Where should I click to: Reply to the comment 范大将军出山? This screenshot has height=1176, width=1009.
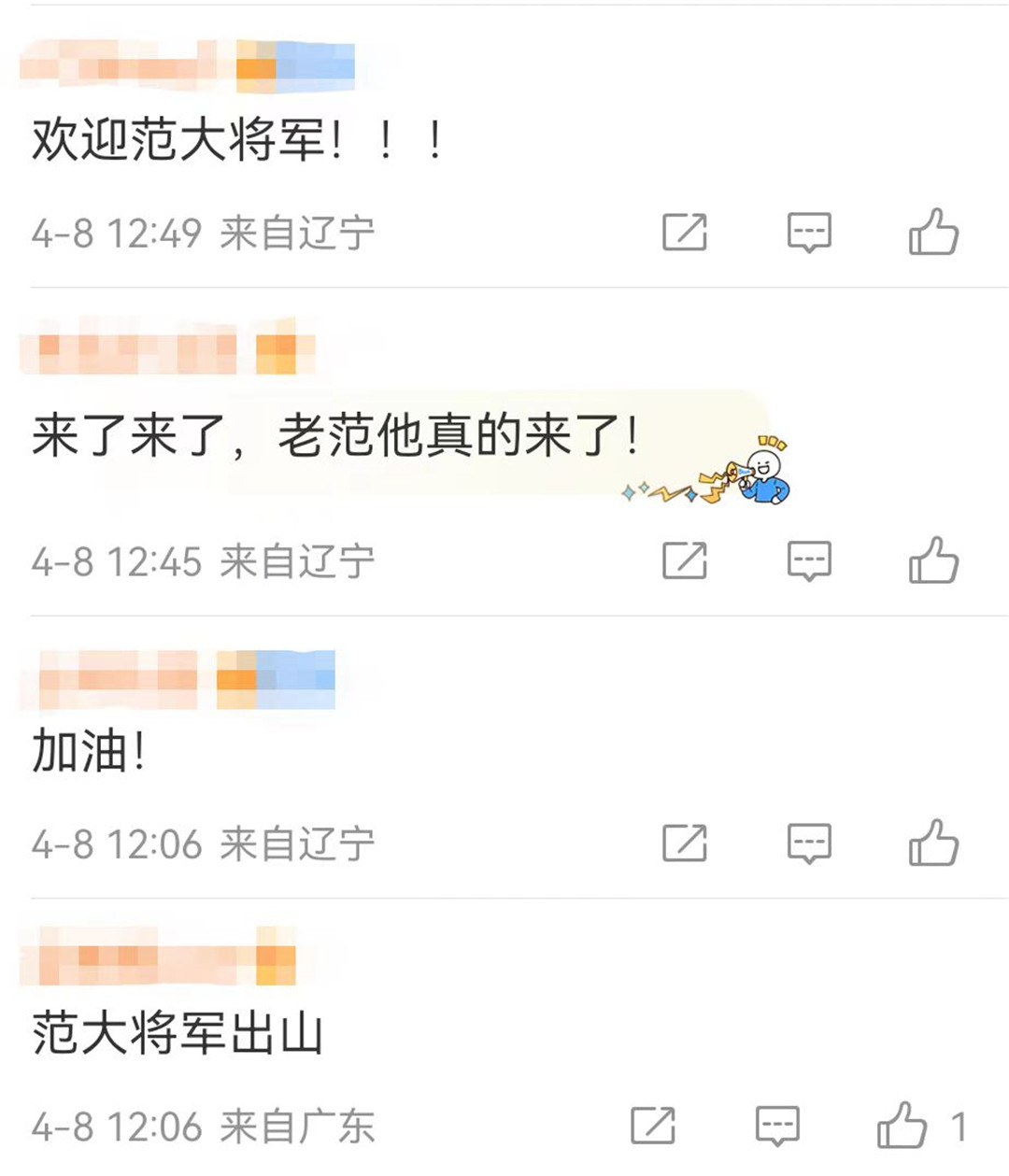777,1126
